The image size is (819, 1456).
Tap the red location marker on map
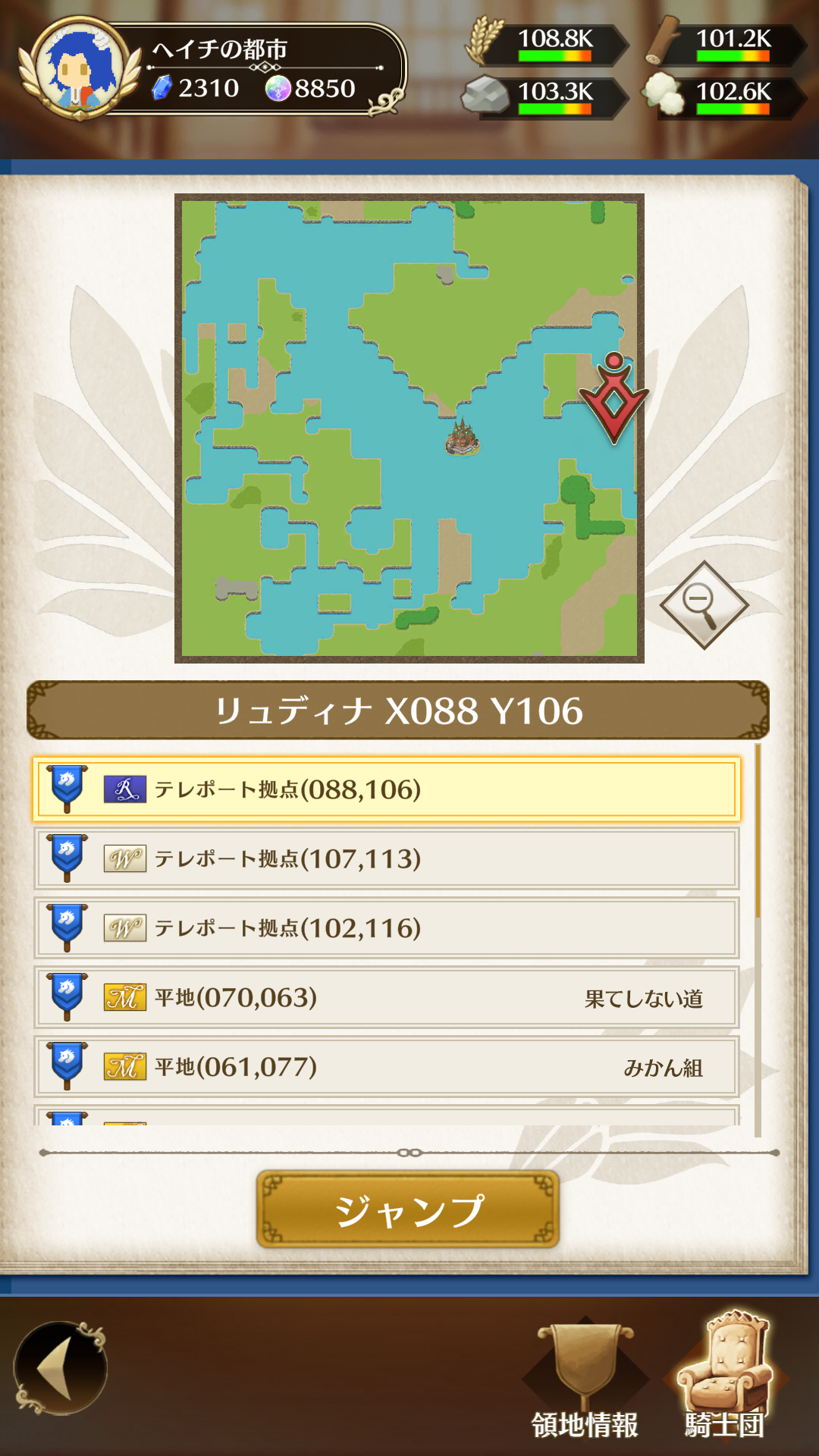[613, 398]
